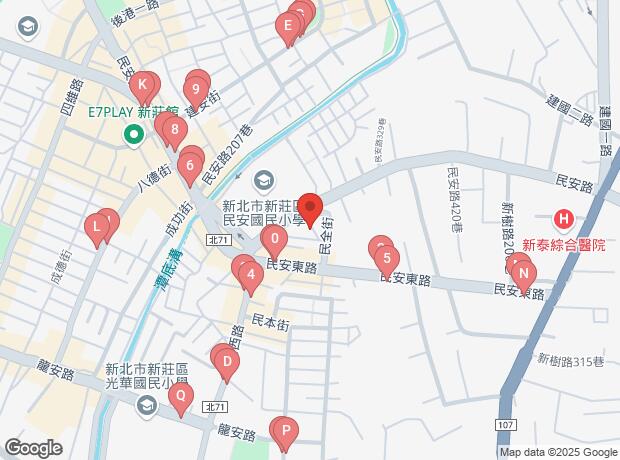This screenshot has height=460, width=620.
Task: Tap the pin labeled 5
Action: (386, 258)
